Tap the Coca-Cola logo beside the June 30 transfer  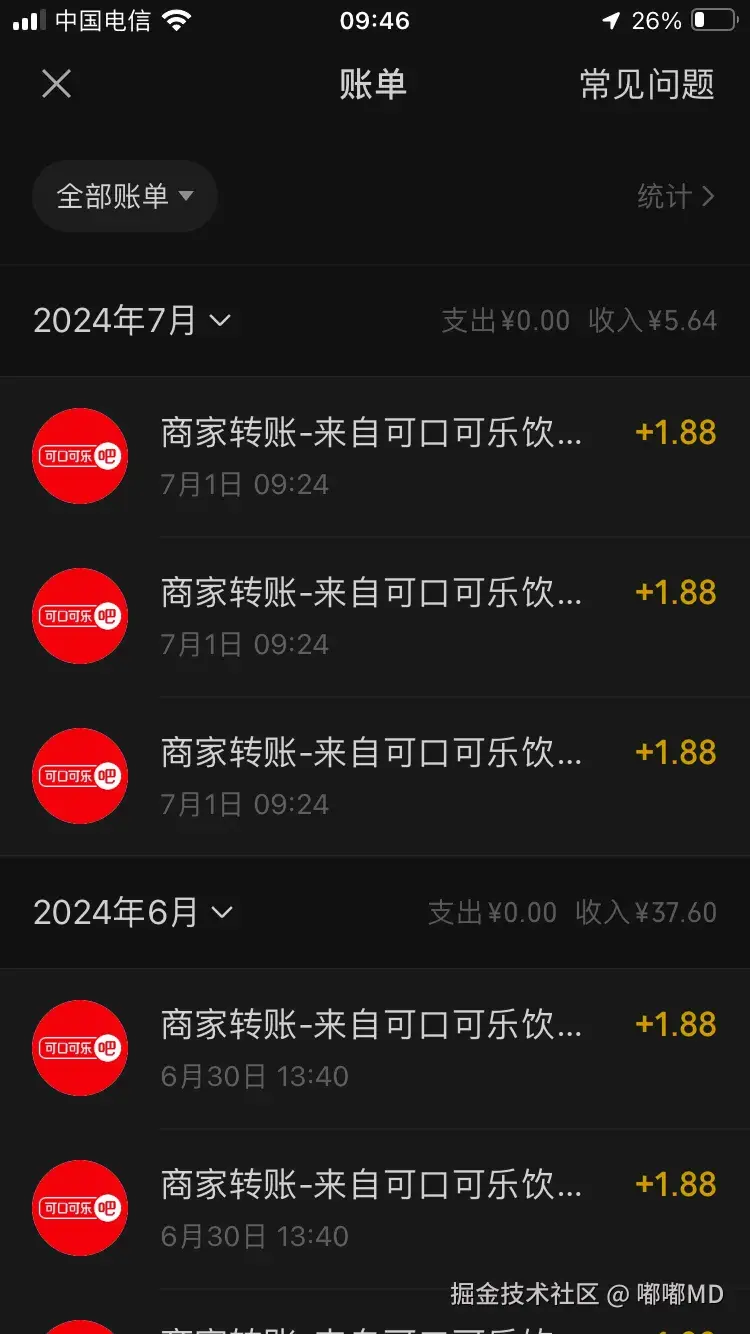[80, 1047]
